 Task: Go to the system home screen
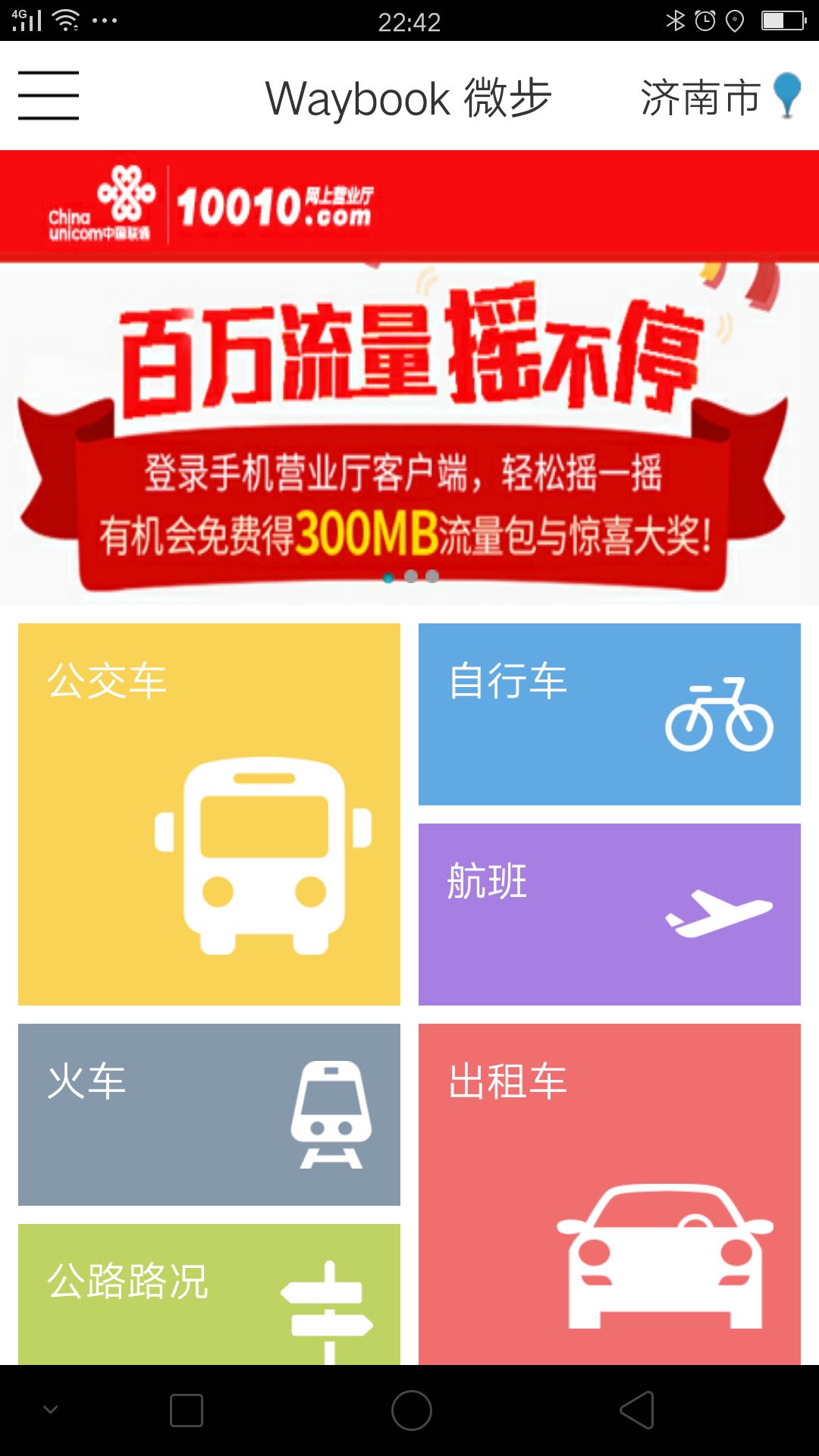pyautogui.click(x=411, y=1410)
